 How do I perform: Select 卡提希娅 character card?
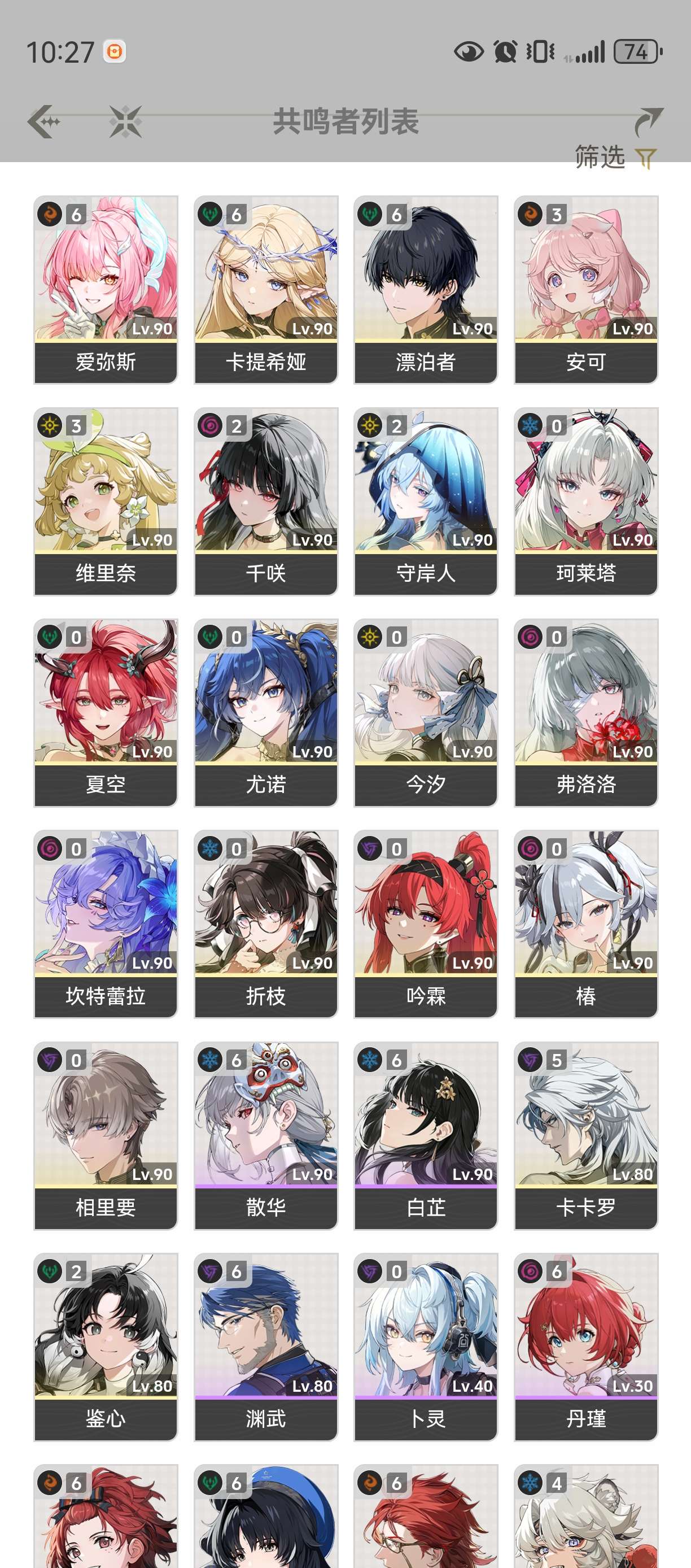pyautogui.click(x=266, y=289)
